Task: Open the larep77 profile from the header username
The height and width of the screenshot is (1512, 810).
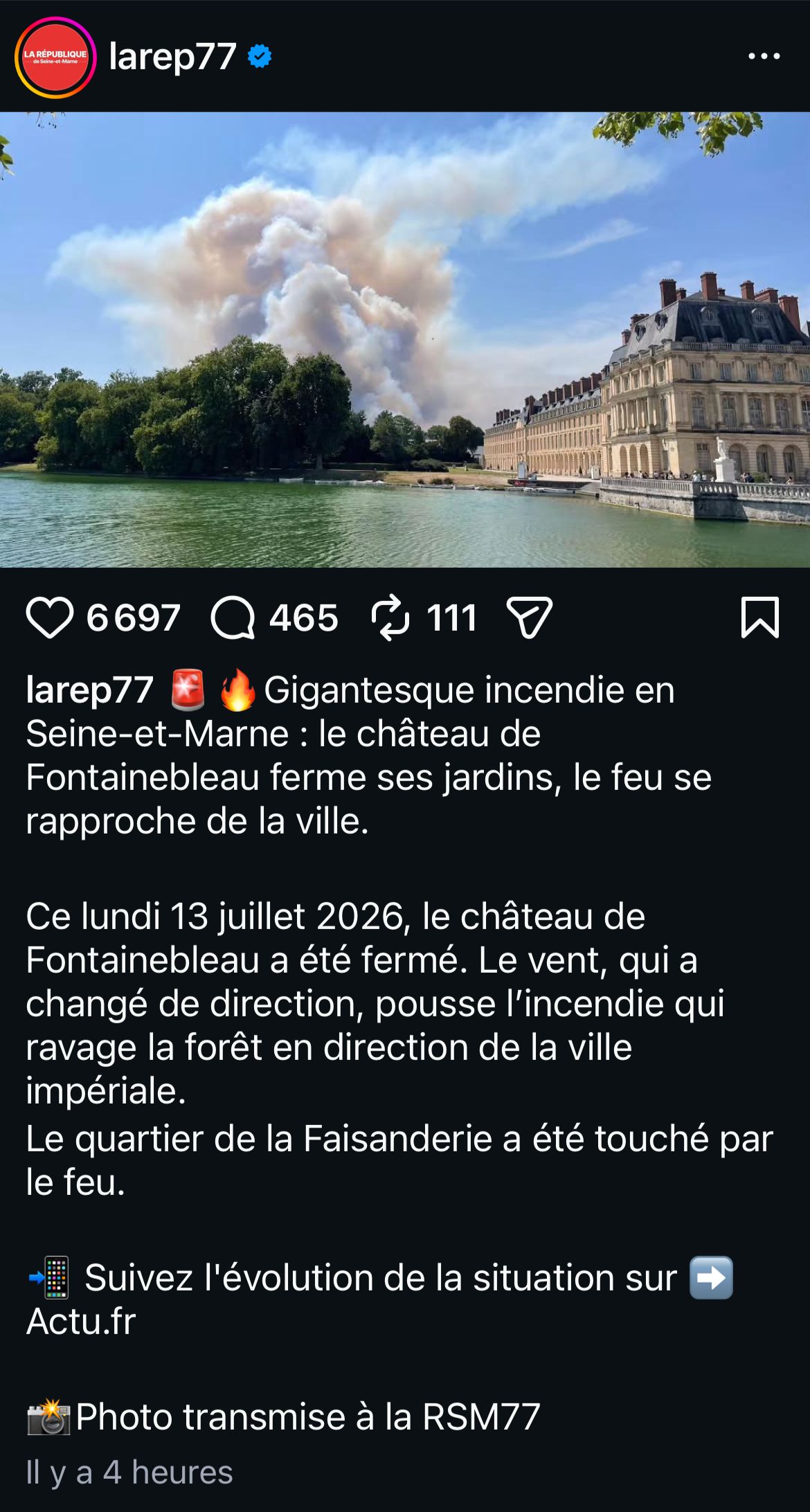Action: [172, 57]
